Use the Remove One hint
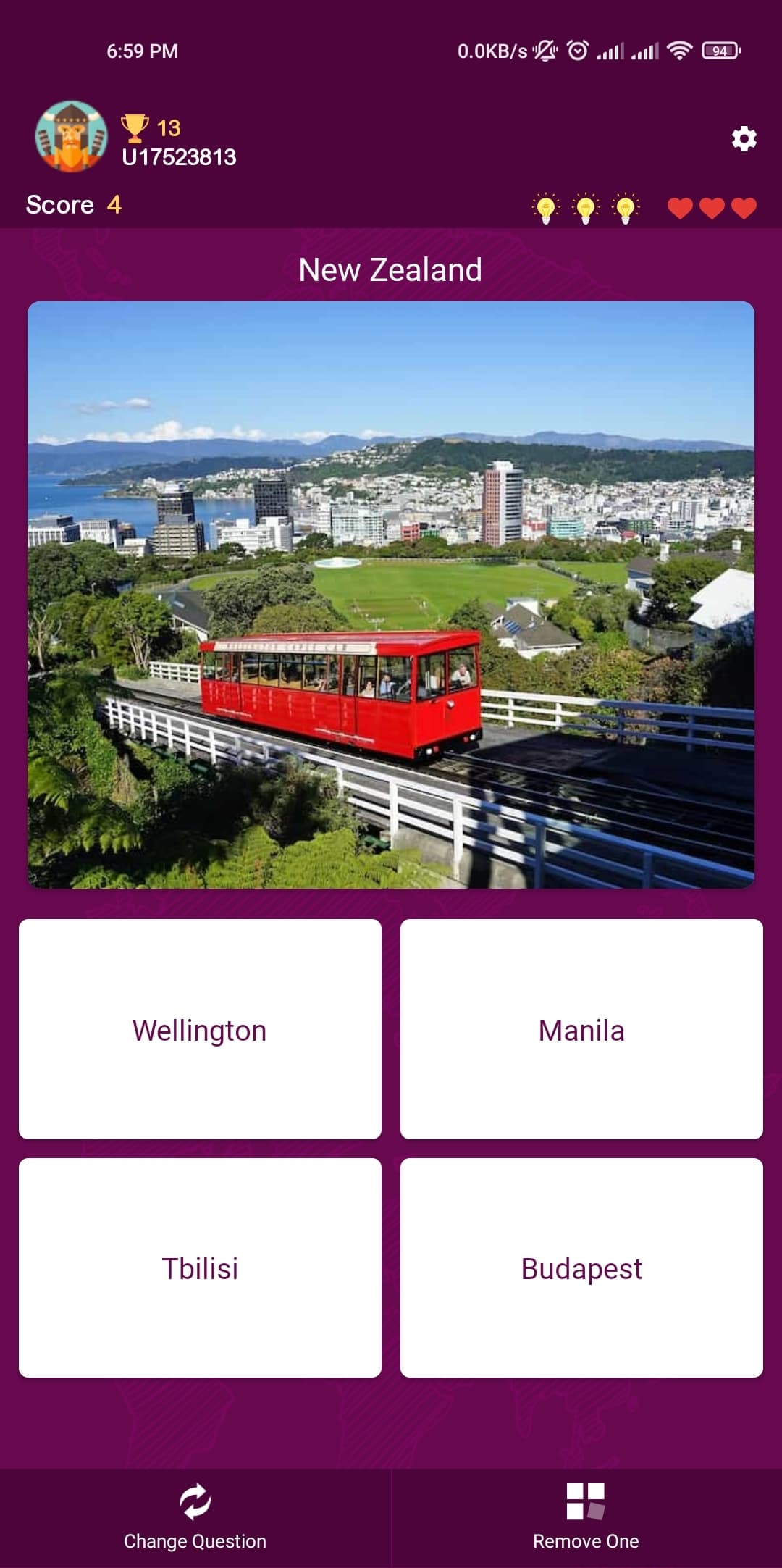Image resolution: width=782 pixels, height=1568 pixels. pyautogui.click(x=586, y=1517)
